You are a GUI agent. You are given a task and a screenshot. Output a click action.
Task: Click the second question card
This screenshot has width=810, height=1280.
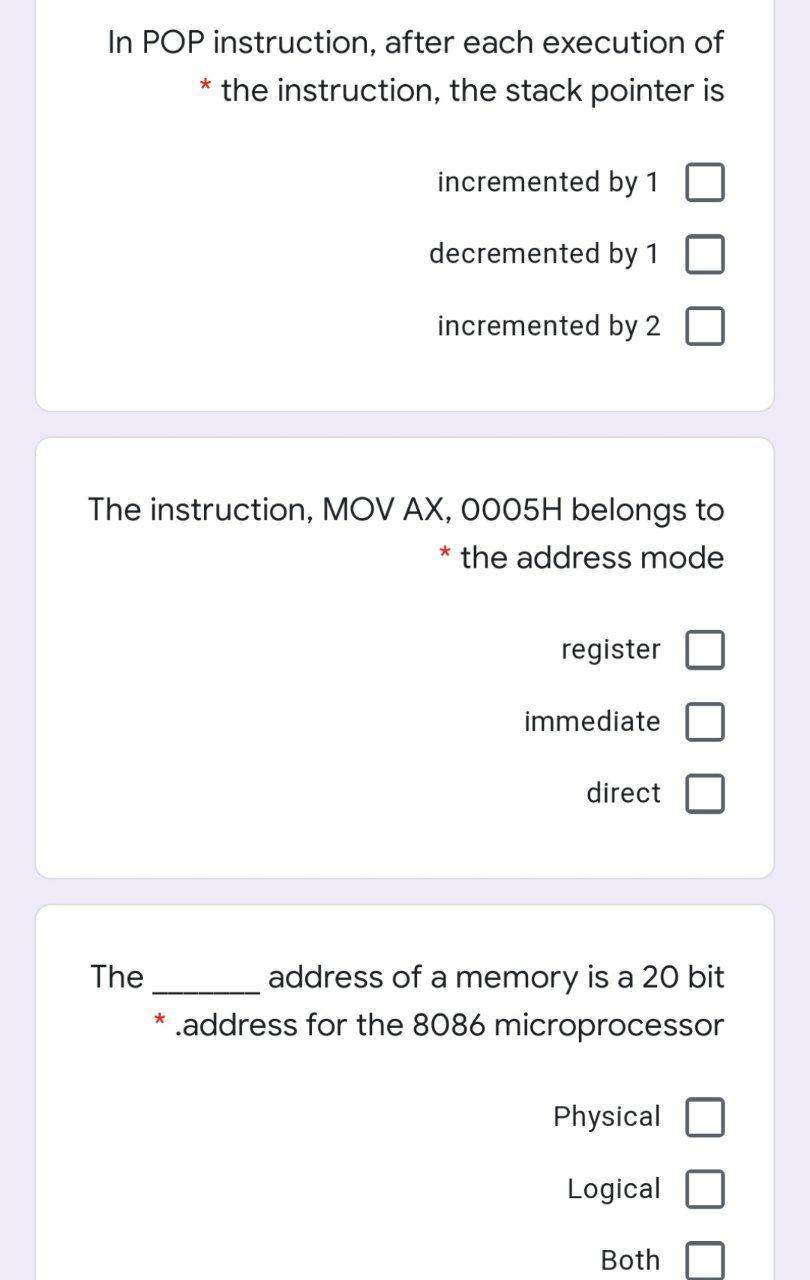[405, 655]
